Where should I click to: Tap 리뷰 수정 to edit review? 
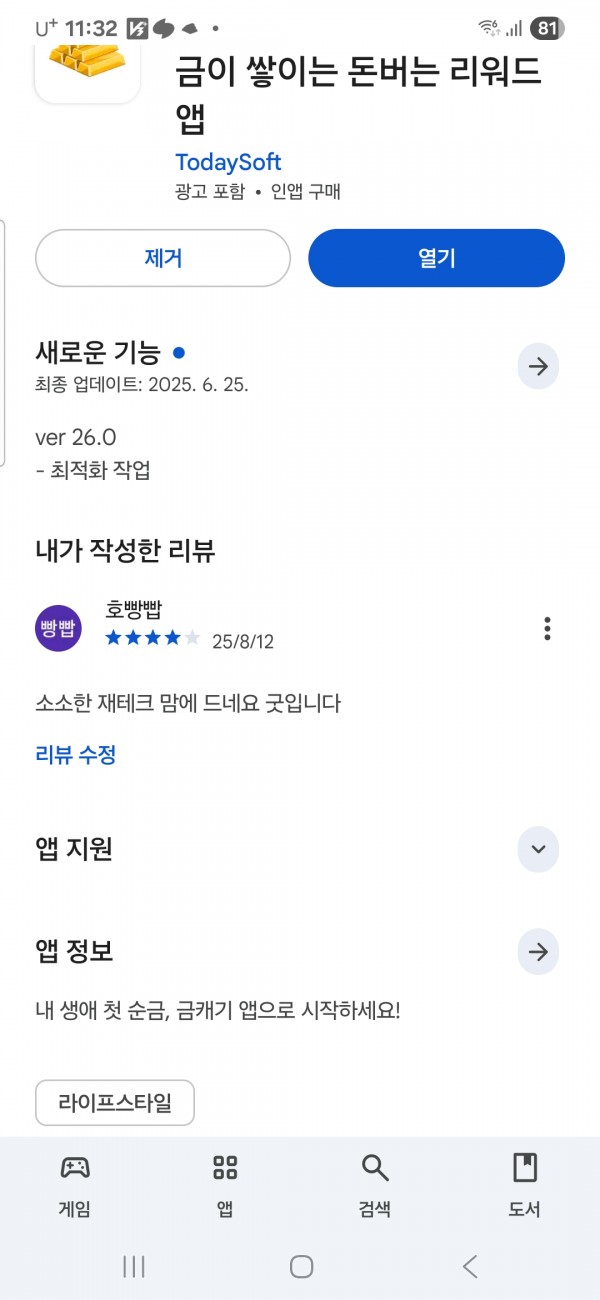[x=76, y=755]
